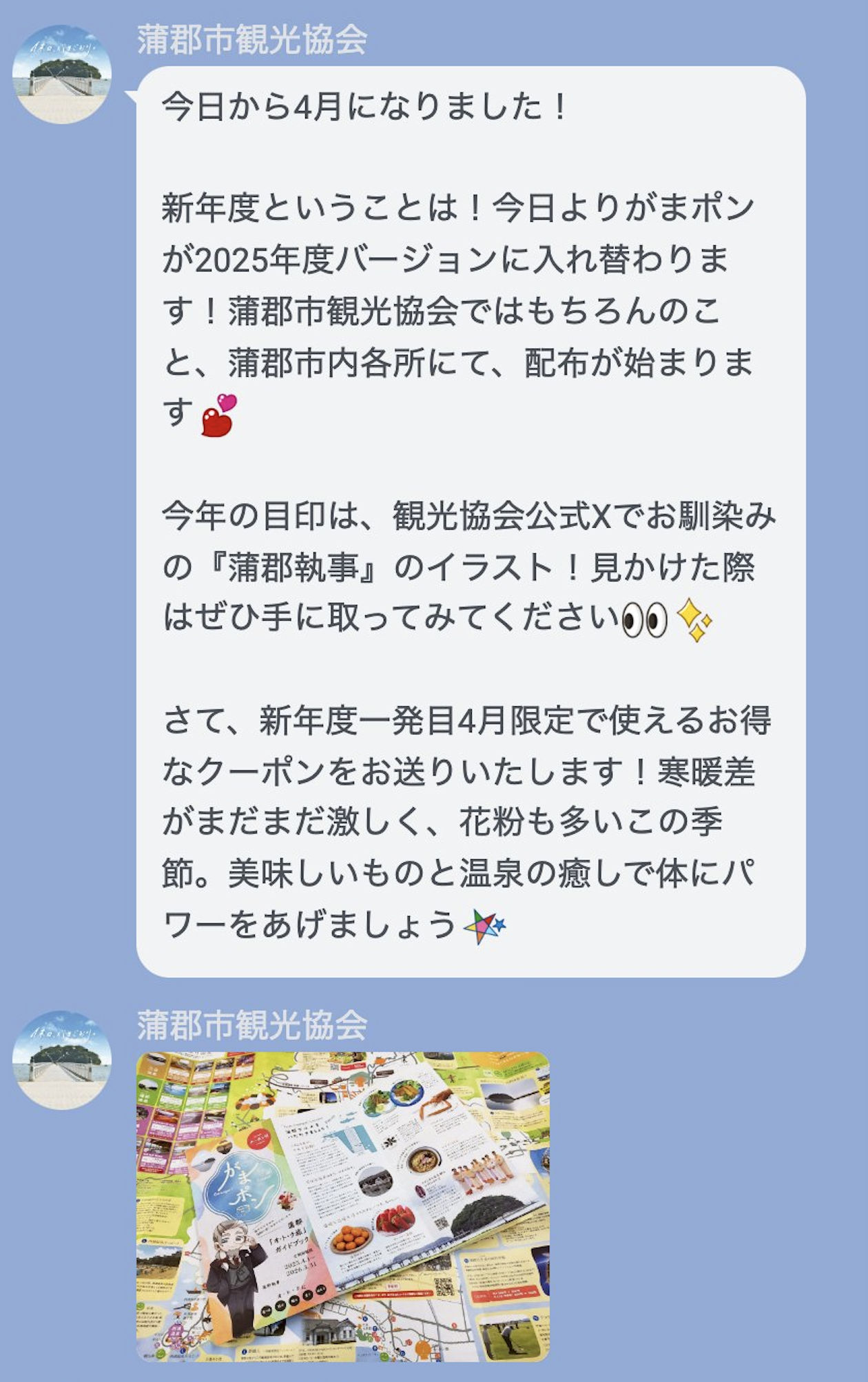This screenshot has width=868, height=1382.
Task: Open the がまポン pamphlet photo message
Action: tap(342, 1206)
